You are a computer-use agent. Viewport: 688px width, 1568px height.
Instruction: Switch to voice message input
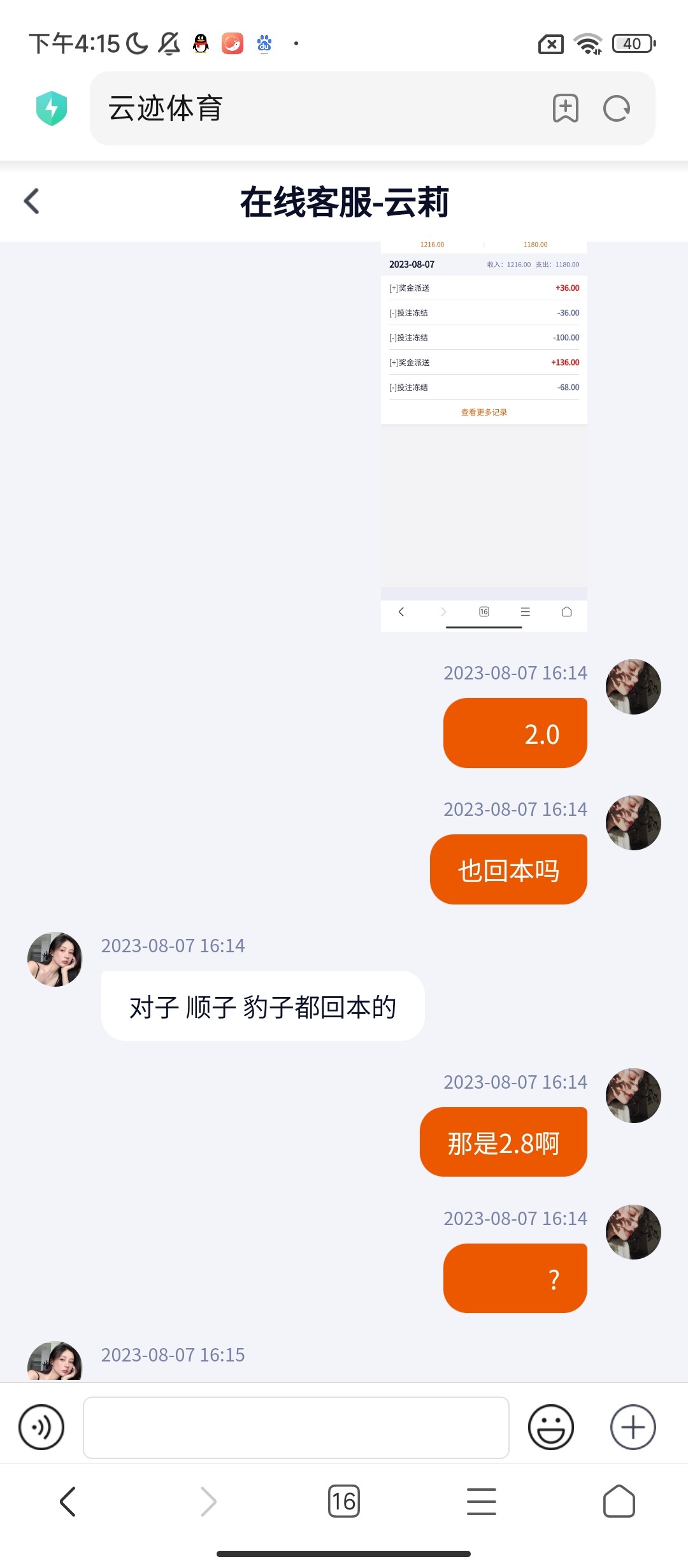coord(41,1427)
